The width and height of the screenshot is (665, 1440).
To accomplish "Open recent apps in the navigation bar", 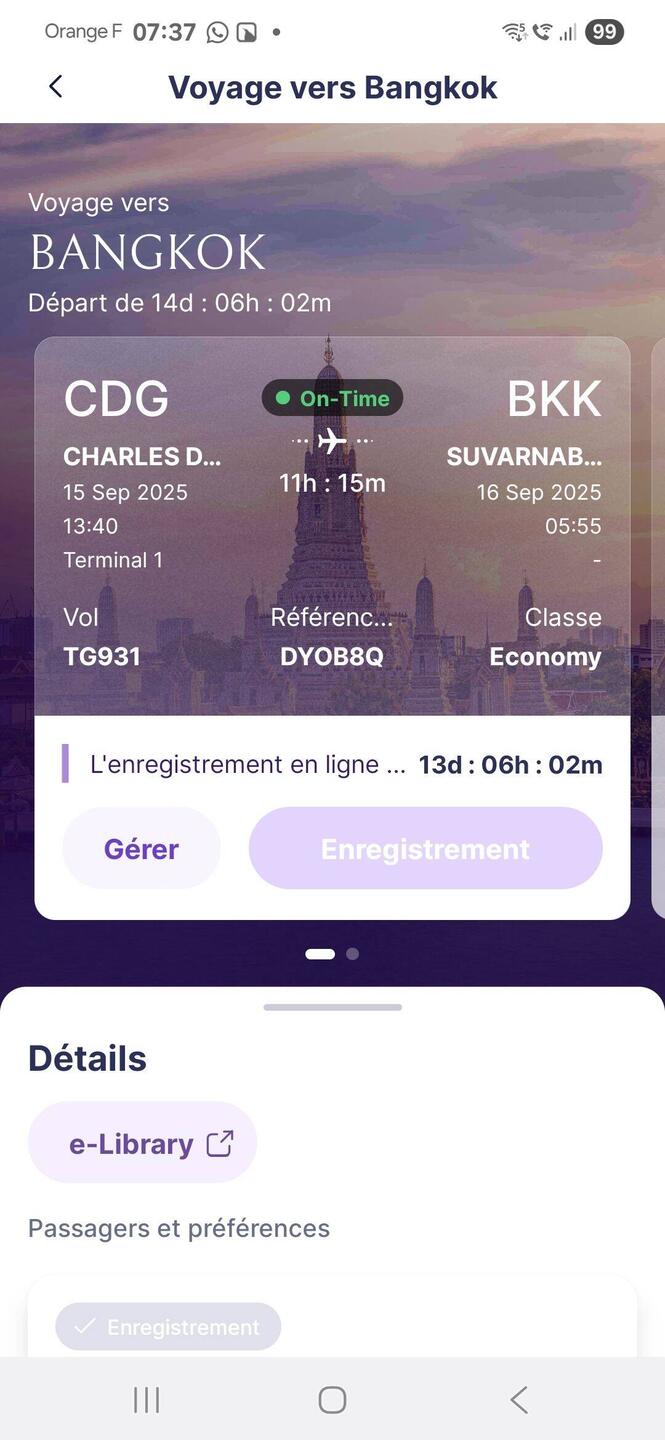I will (x=146, y=1399).
